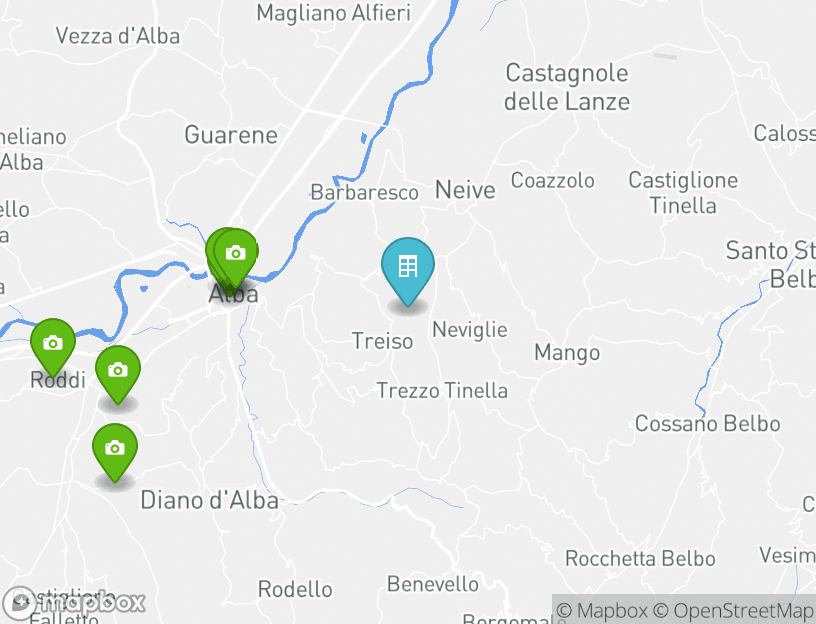Tap the blue building marker near Treiso

pos(408,268)
